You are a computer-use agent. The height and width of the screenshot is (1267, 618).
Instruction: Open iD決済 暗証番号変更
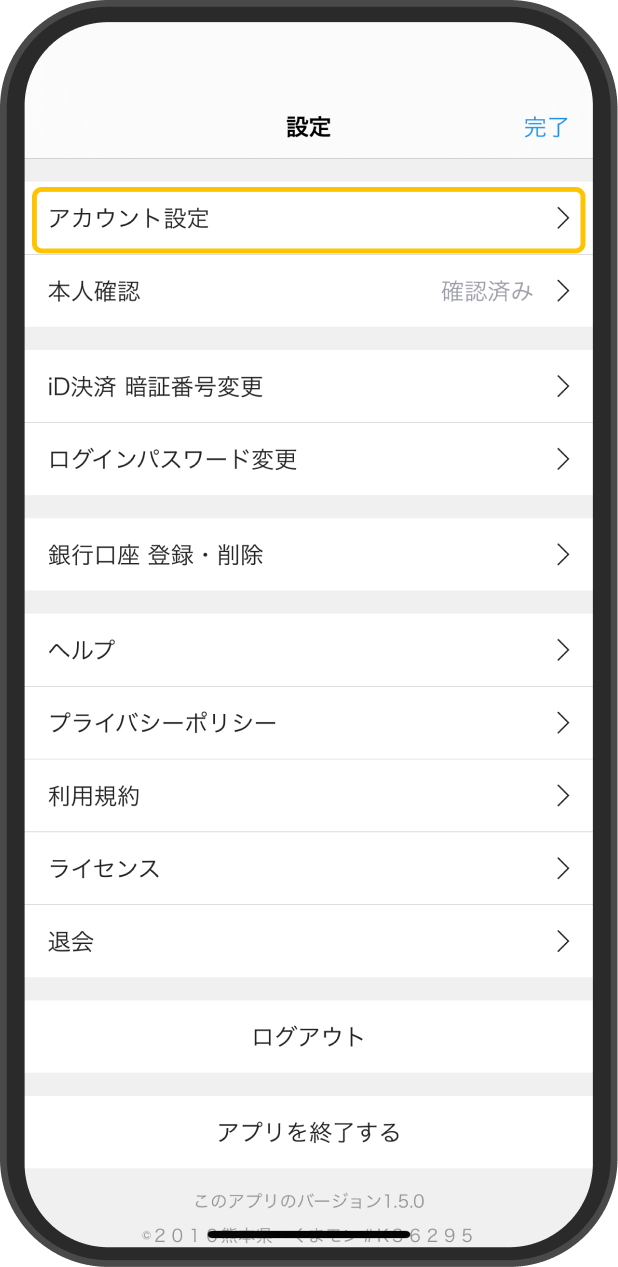(x=309, y=386)
